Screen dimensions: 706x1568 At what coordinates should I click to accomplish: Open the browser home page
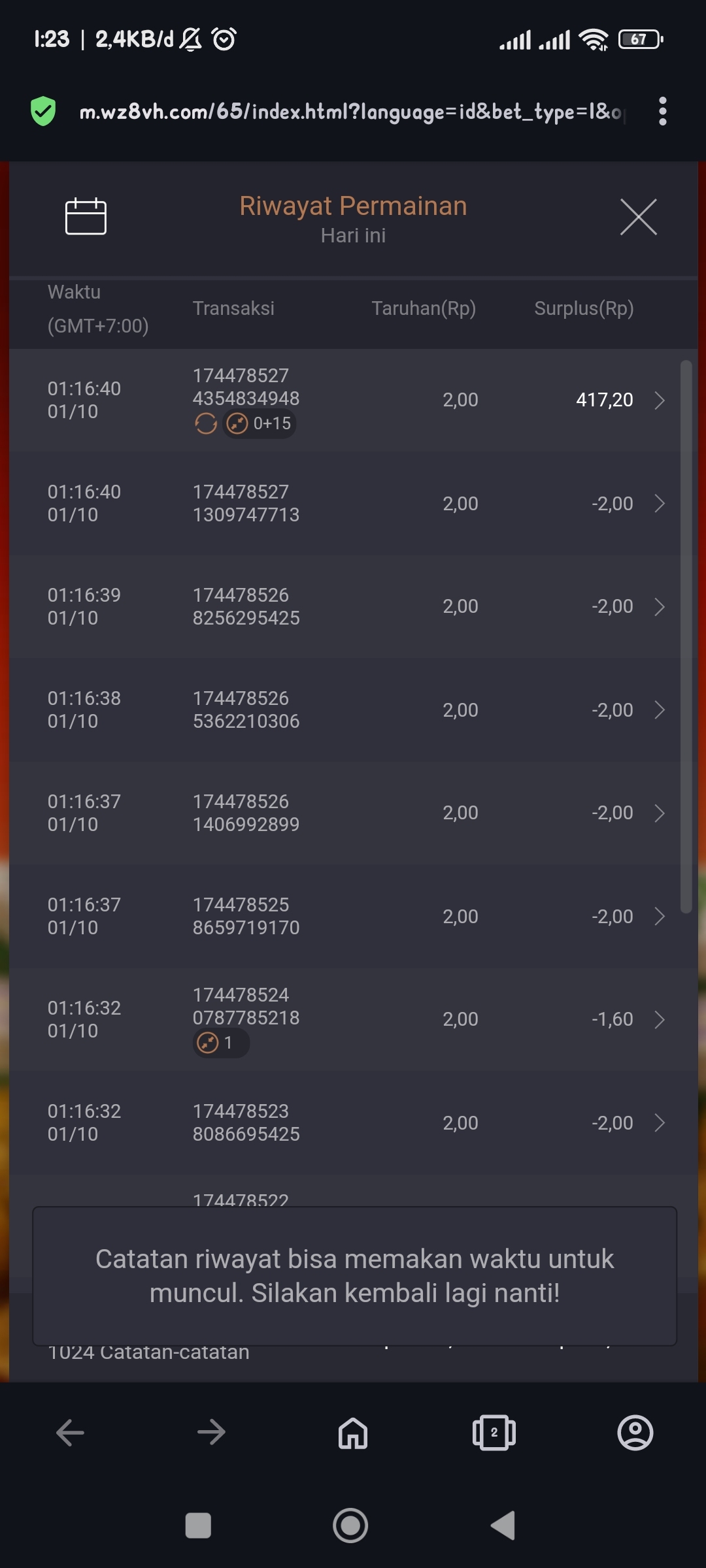353,1433
